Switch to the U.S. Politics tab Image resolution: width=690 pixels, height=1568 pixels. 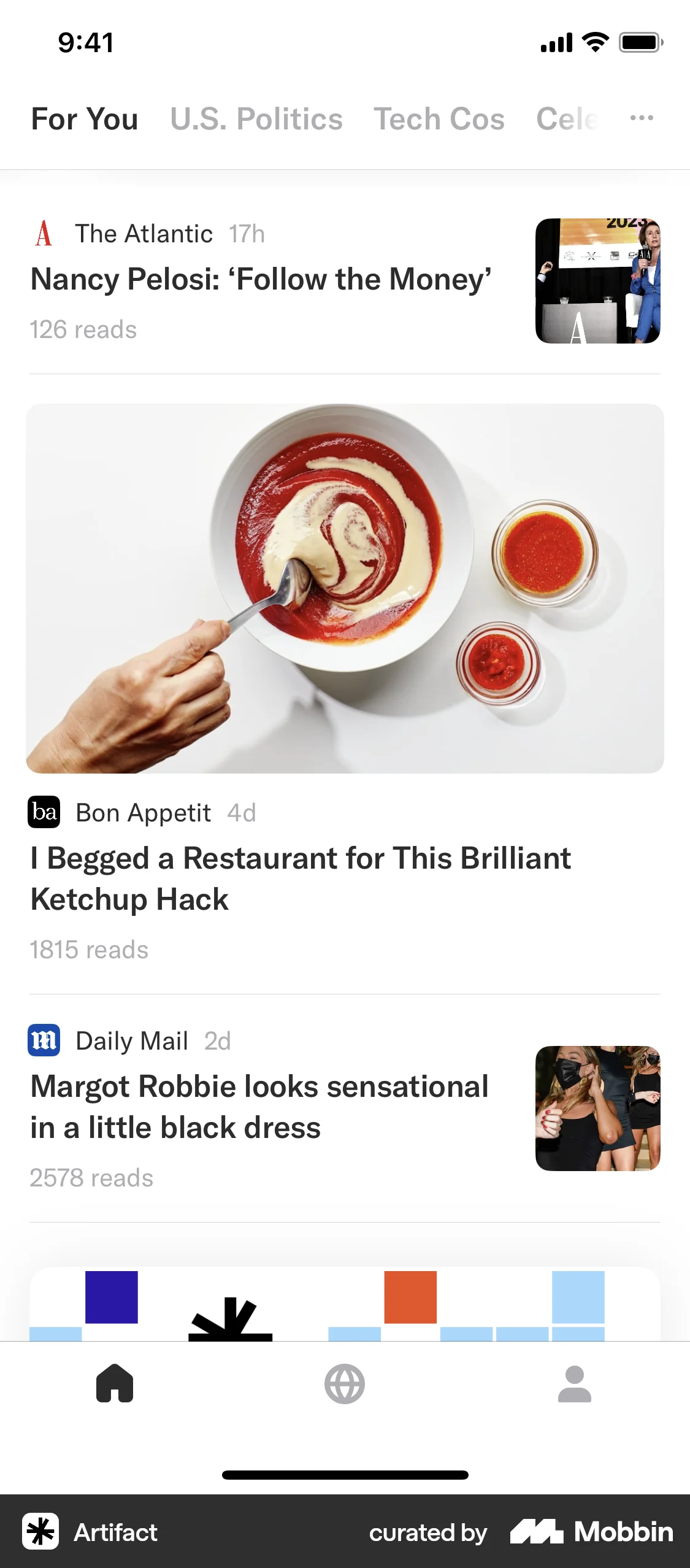pyautogui.click(x=257, y=120)
